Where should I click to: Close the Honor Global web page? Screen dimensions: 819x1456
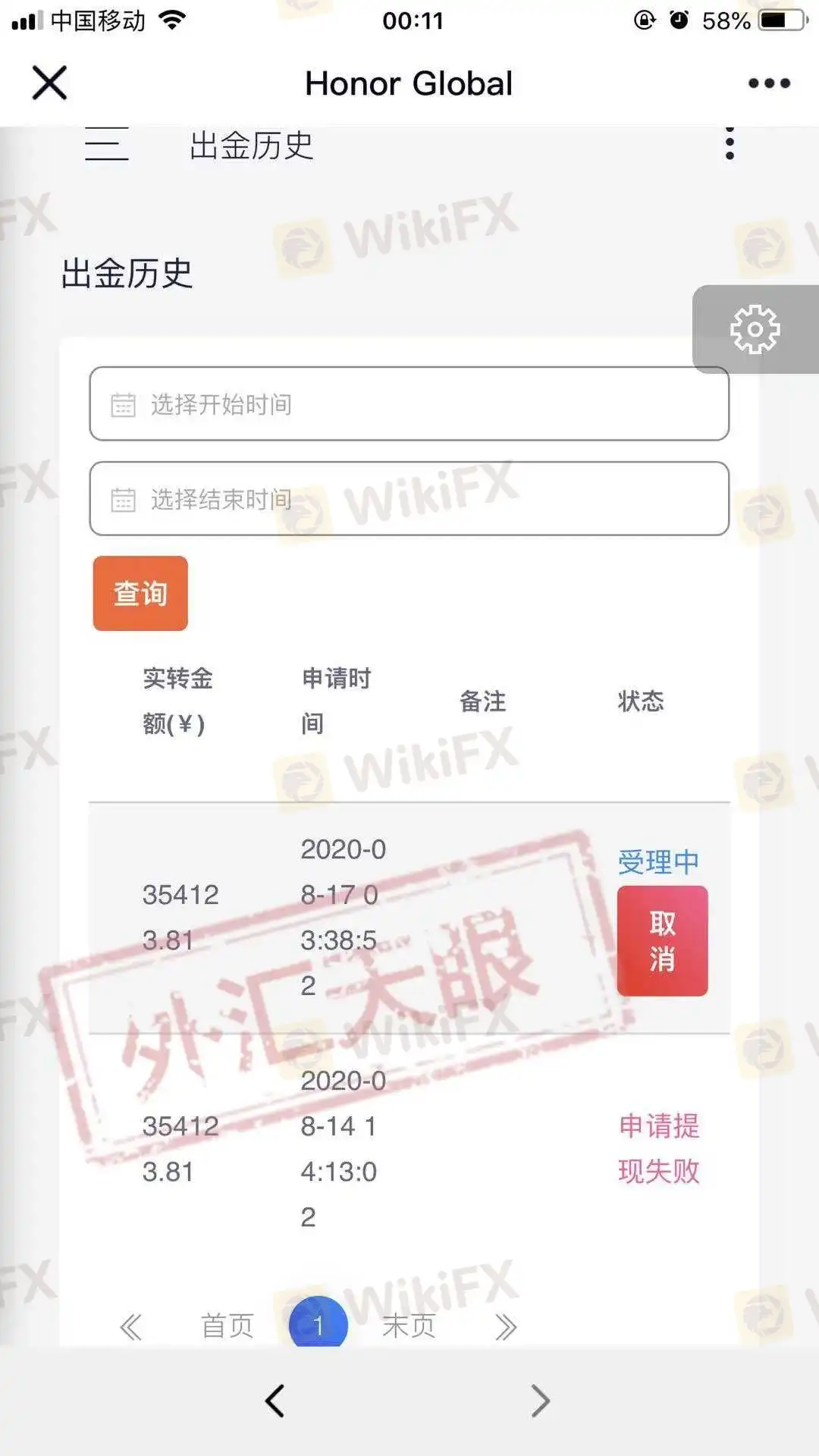point(50,83)
